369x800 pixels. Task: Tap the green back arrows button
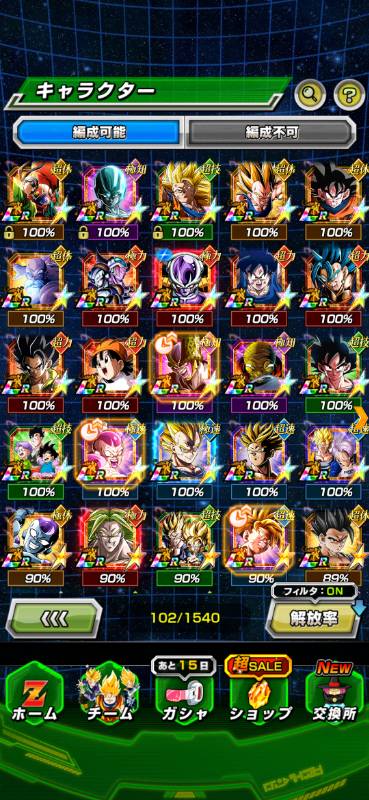tap(54, 618)
